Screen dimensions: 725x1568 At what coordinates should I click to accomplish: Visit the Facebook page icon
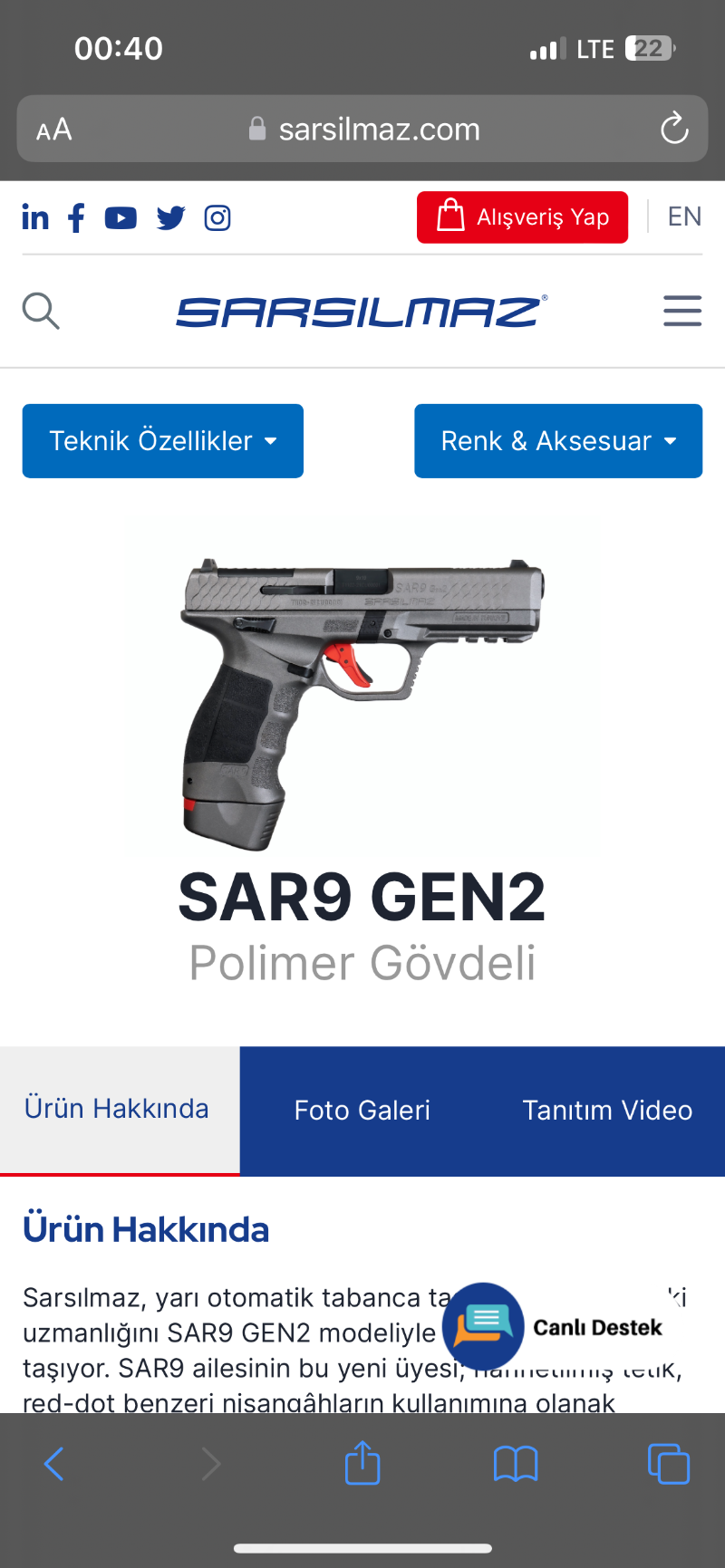click(x=77, y=217)
